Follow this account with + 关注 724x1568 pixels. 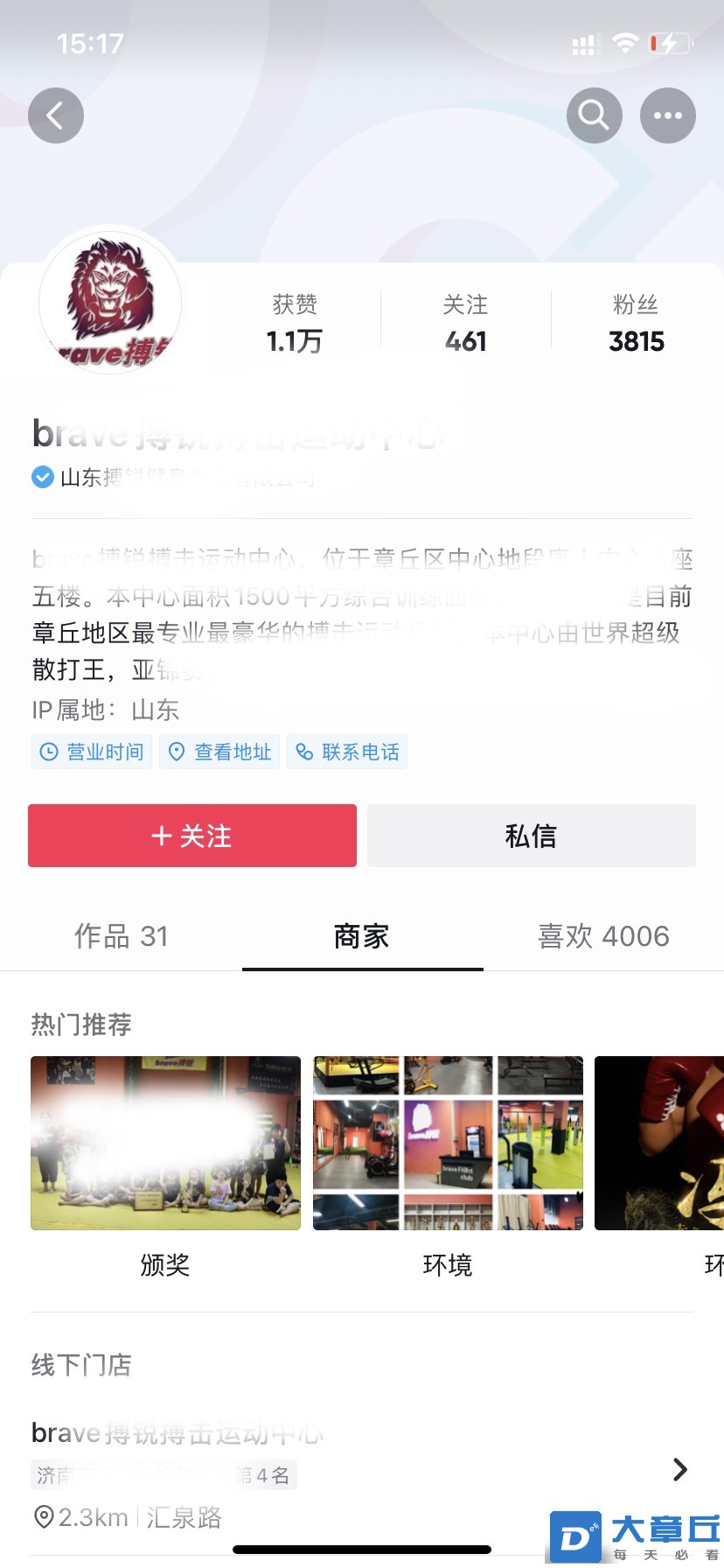(x=192, y=836)
